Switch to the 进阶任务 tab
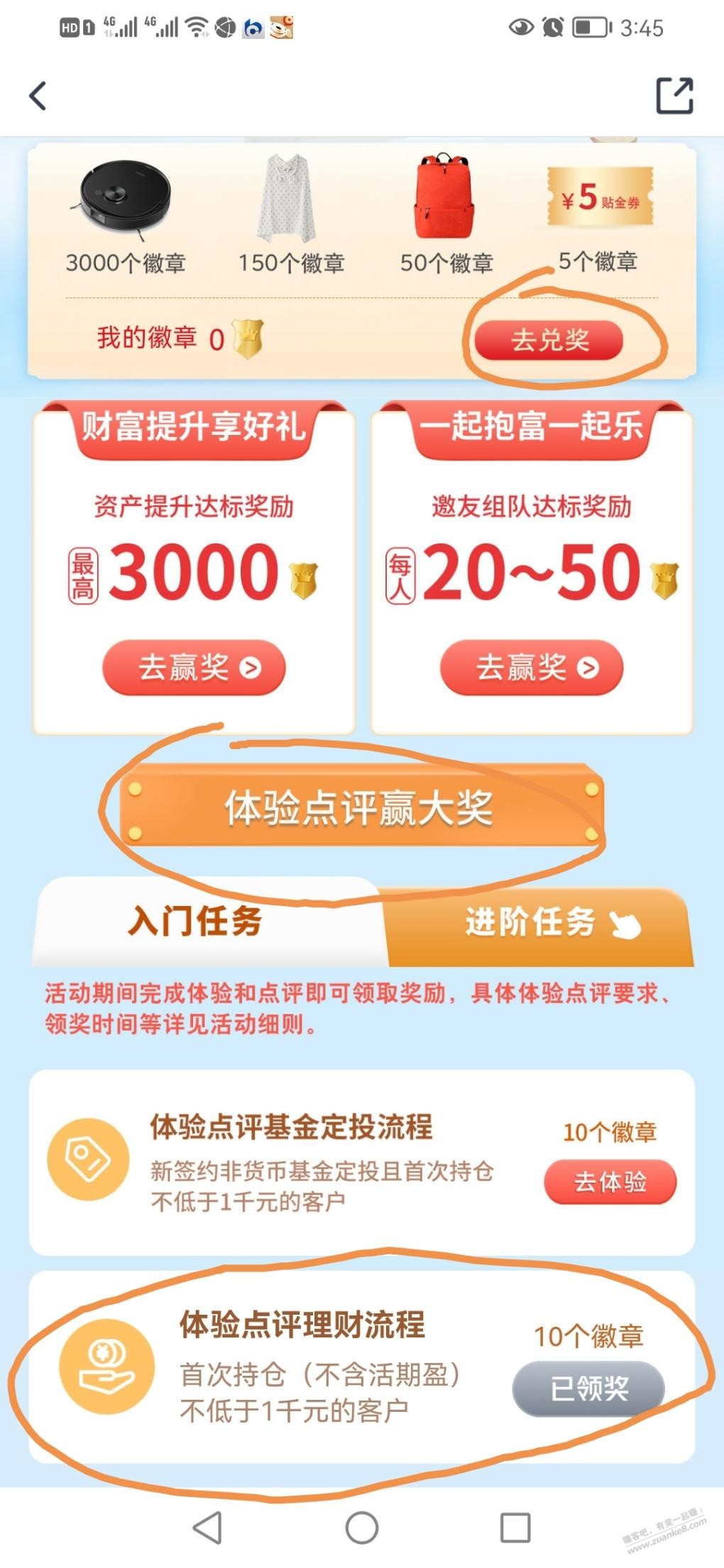The image size is (724, 1568). tap(539, 924)
